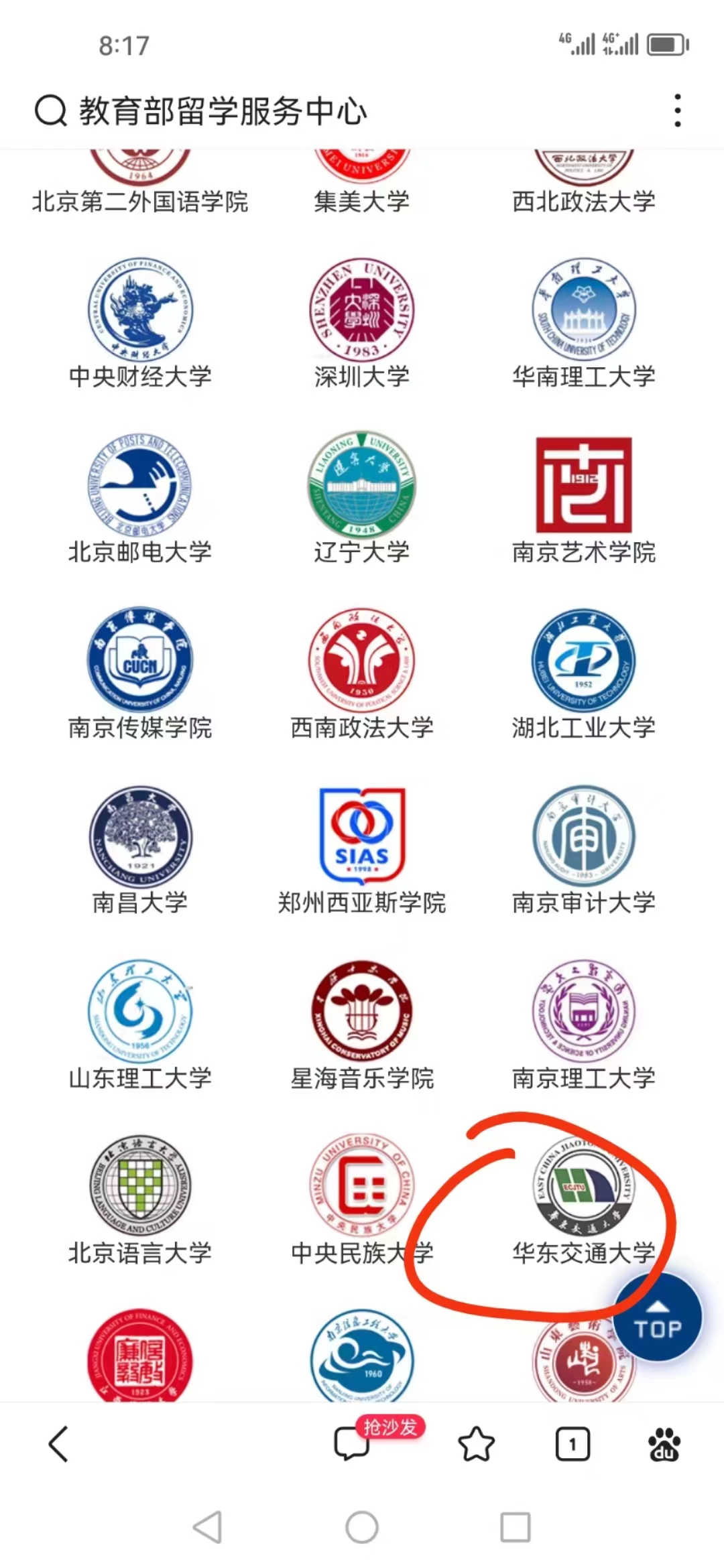Open 郑州西亚斯学院 tile

[x=361, y=849]
